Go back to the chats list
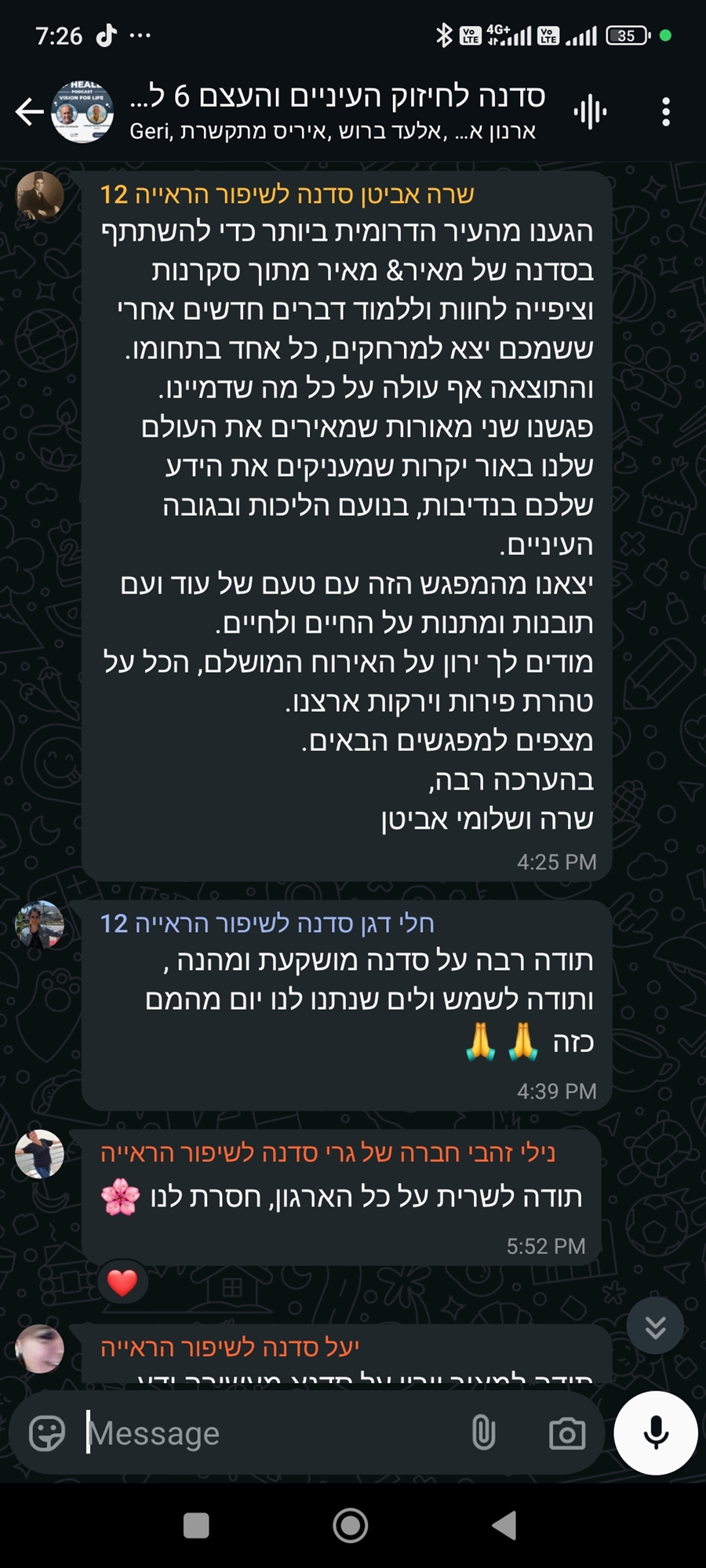The width and height of the screenshot is (706, 1568). click(29, 112)
